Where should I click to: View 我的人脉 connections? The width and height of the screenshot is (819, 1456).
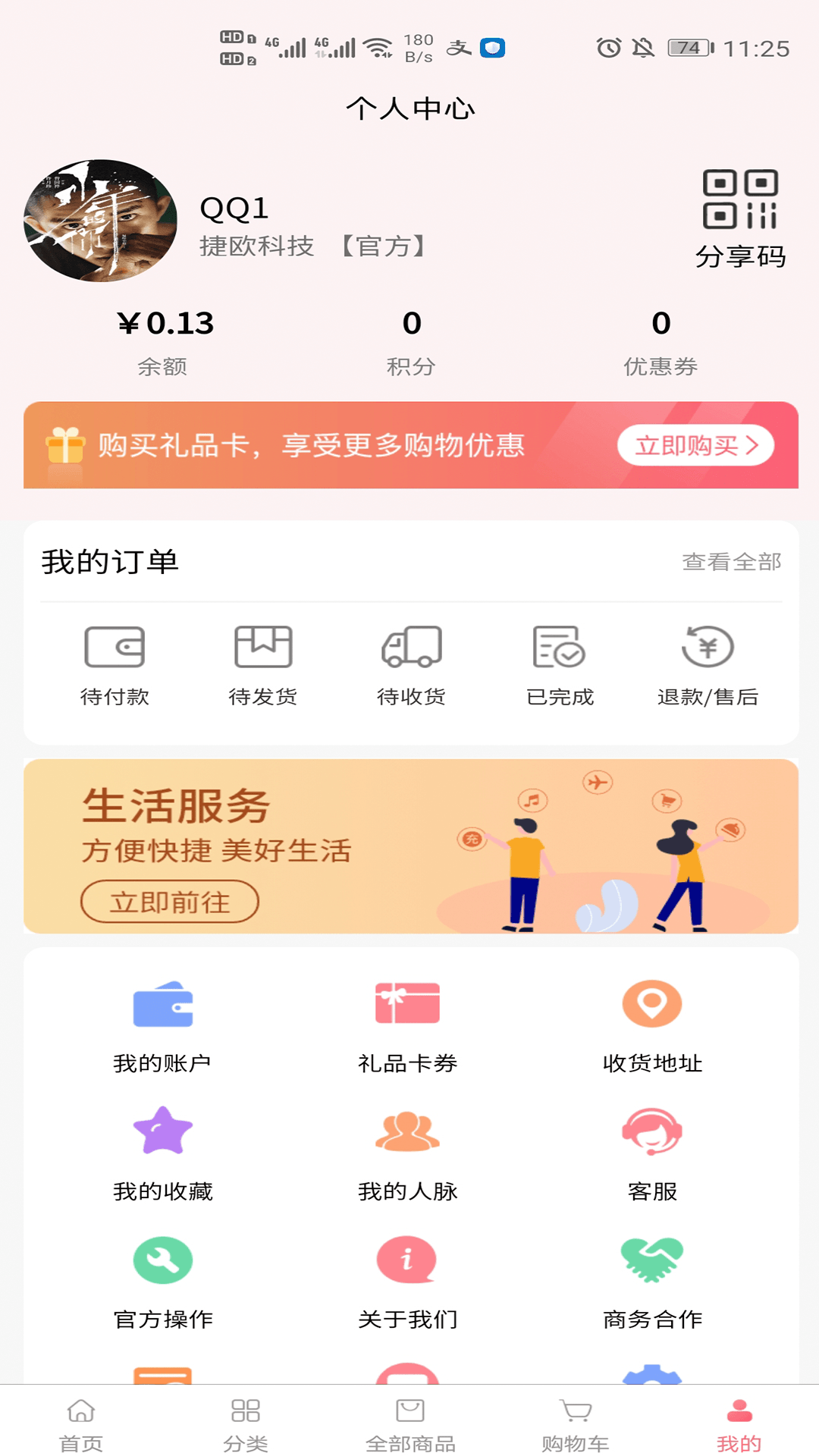click(407, 1154)
